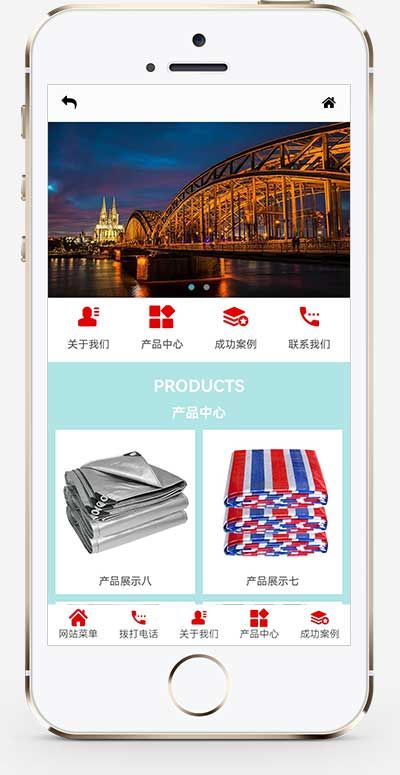Open 产品中心 shortcut below the banner

coord(162,328)
